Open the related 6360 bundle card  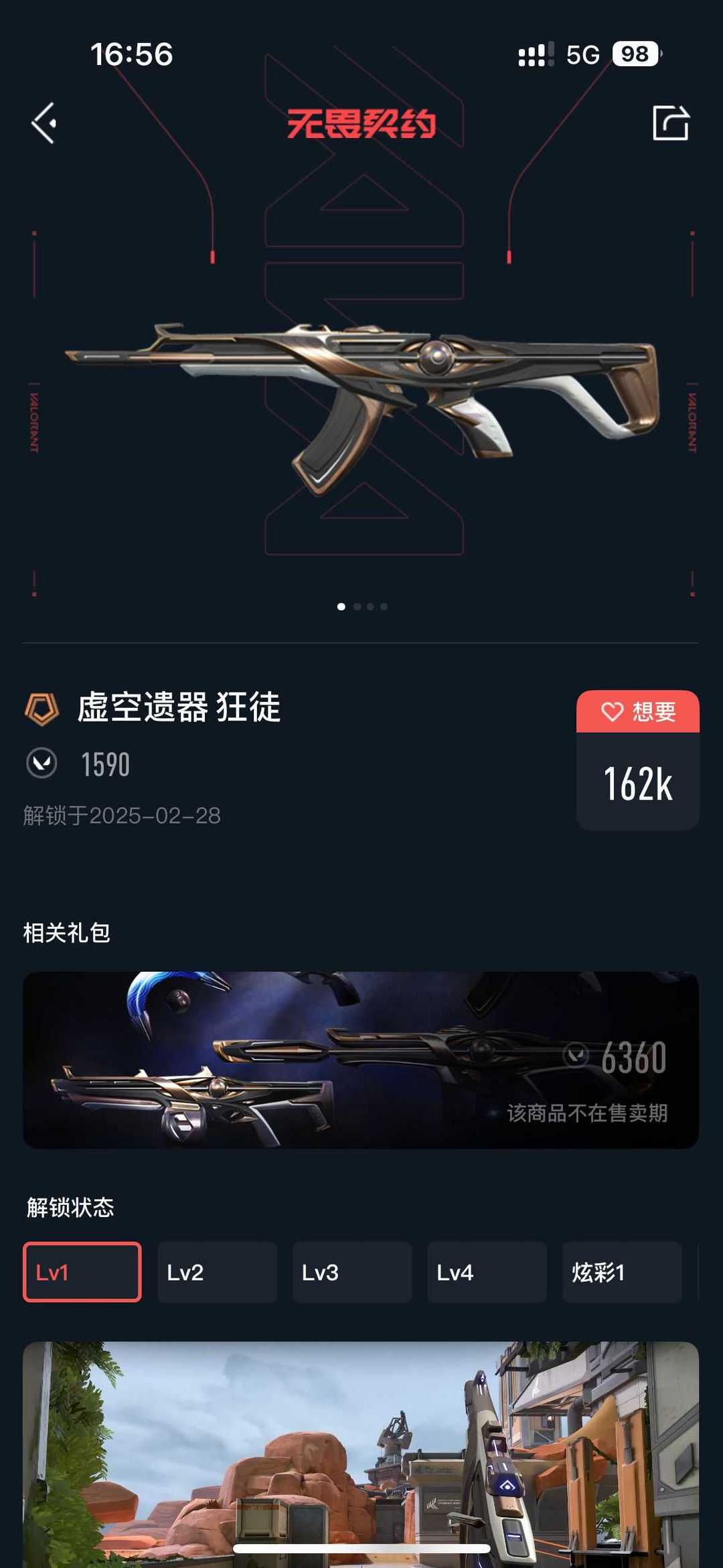pyautogui.click(x=361, y=1060)
